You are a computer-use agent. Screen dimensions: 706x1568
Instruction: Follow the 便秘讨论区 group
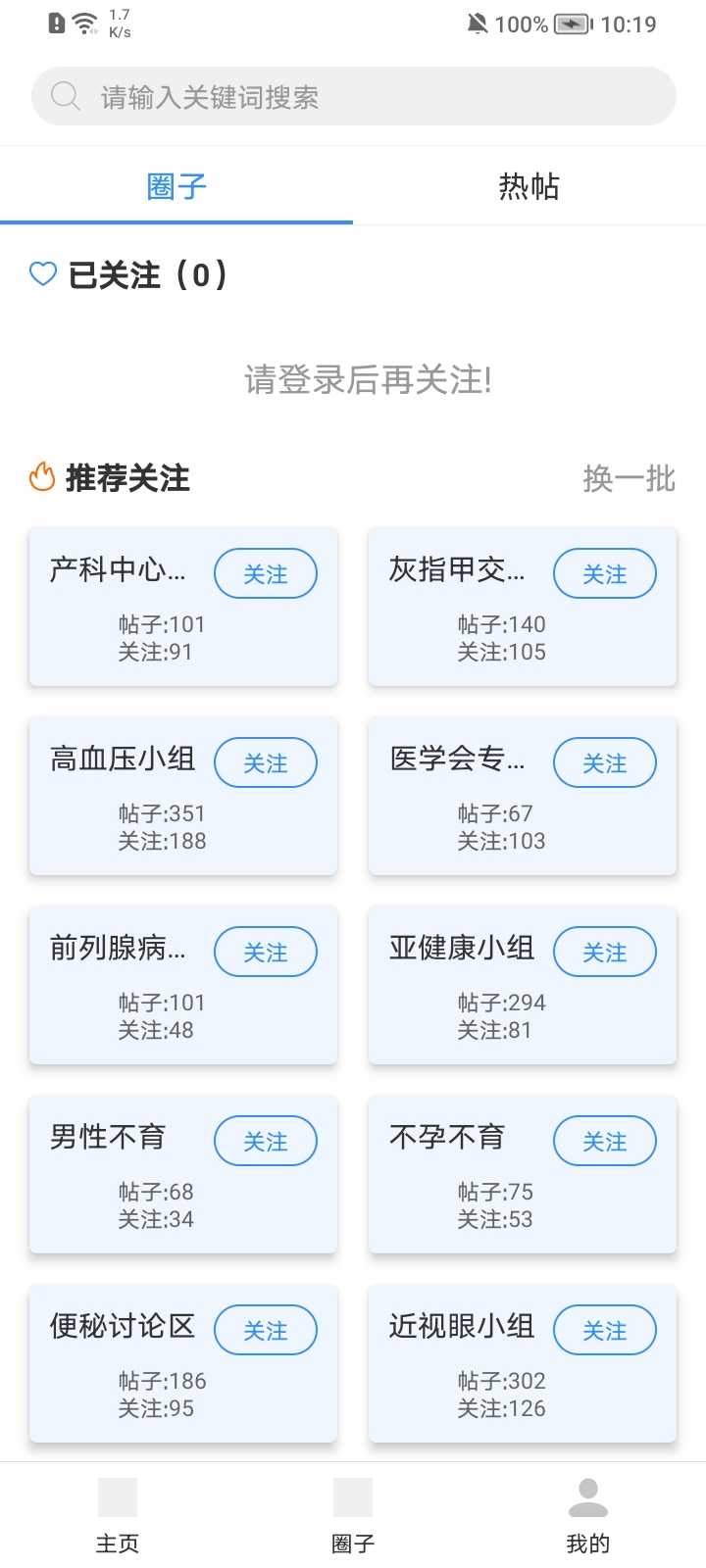pyautogui.click(x=265, y=1329)
